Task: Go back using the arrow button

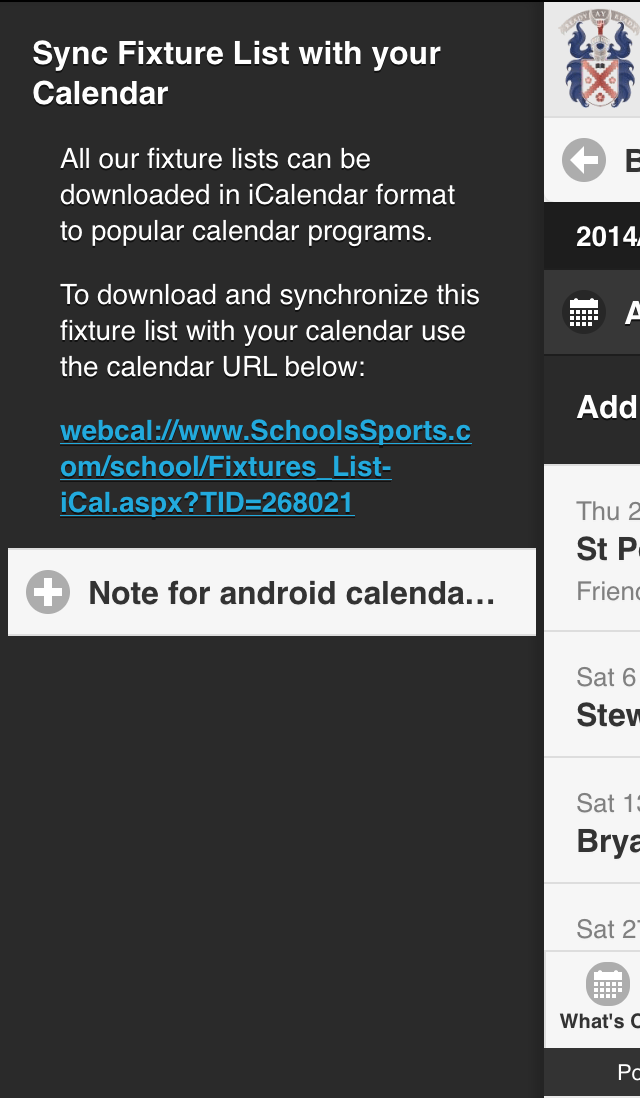Action: pos(584,161)
